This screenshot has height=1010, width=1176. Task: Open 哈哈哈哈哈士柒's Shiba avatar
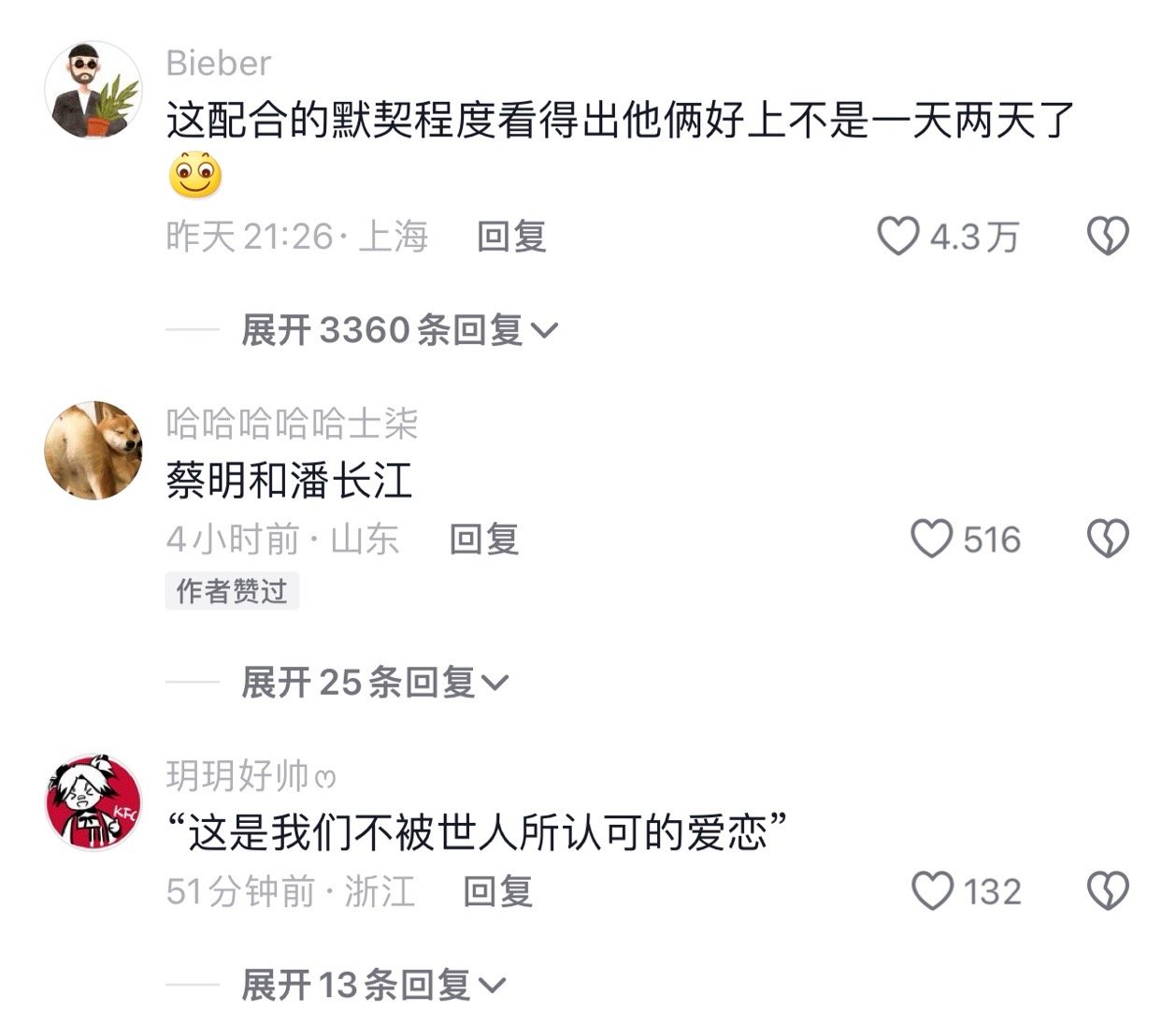[x=93, y=451]
